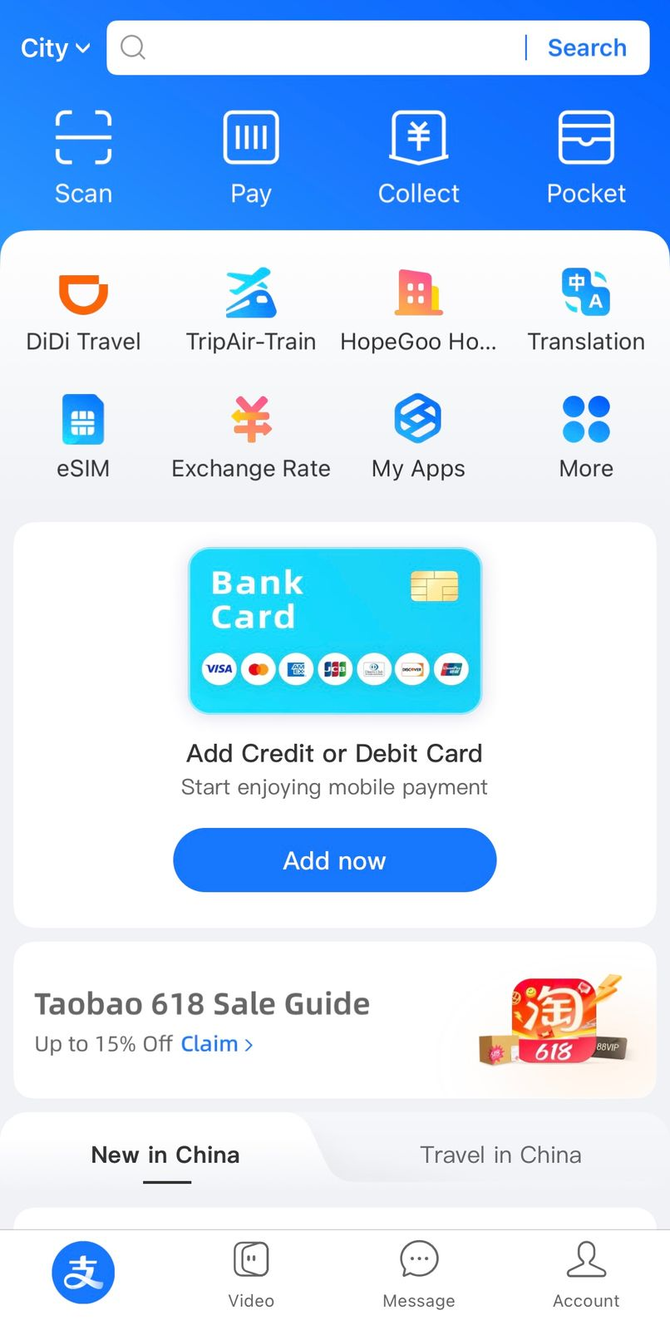This screenshot has width=670, height=1330.
Task: Open TripAir-Train booking
Action: pyautogui.click(x=251, y=310)
